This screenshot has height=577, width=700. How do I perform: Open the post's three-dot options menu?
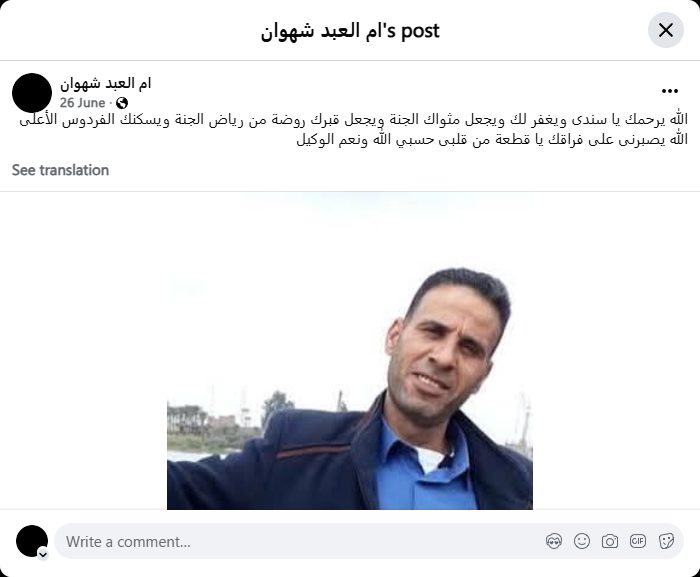(669, 91)
